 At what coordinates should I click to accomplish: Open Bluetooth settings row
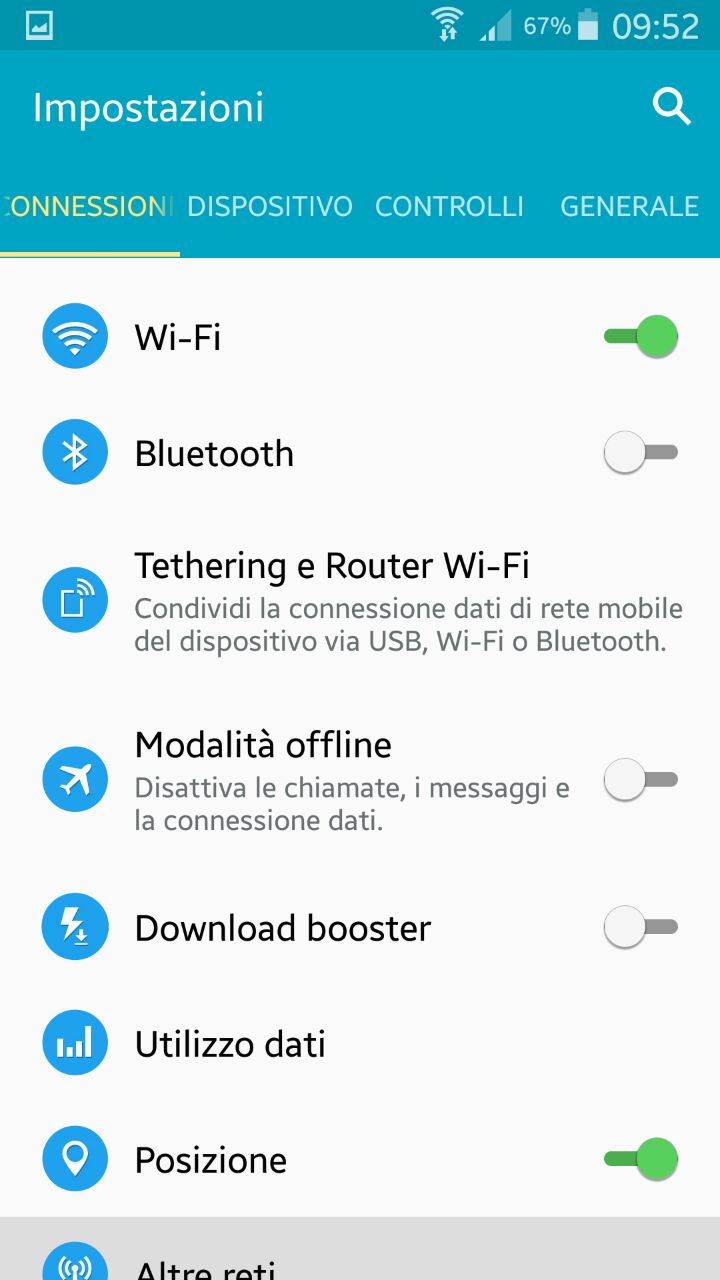click(360, 453)
